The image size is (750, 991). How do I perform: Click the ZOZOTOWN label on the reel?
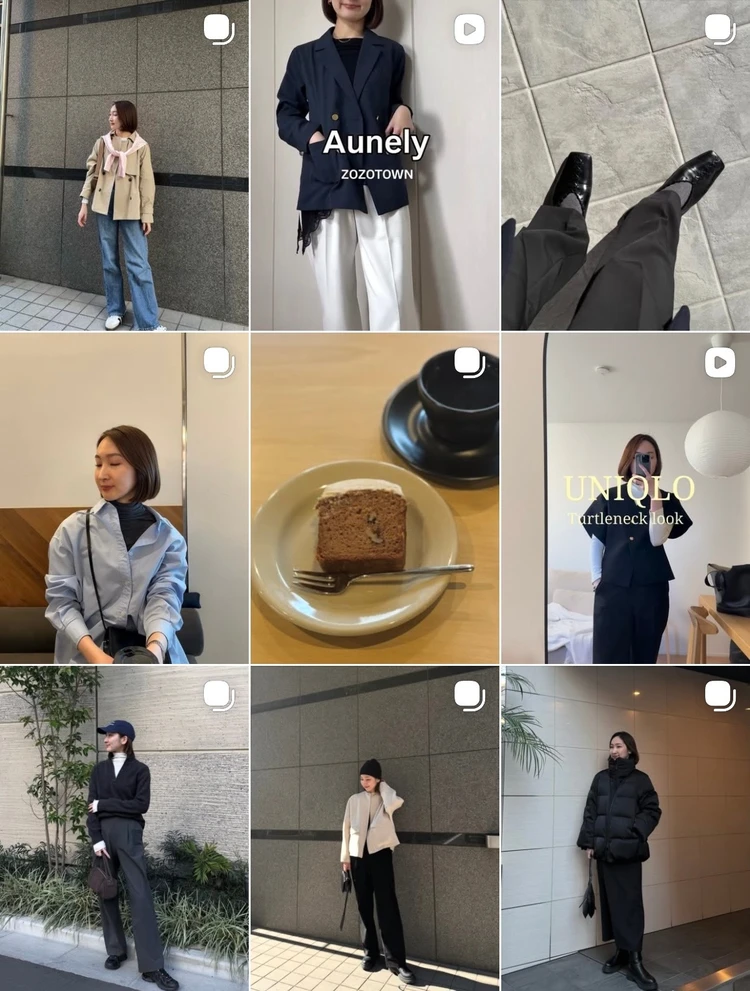[x=377, y=171]
